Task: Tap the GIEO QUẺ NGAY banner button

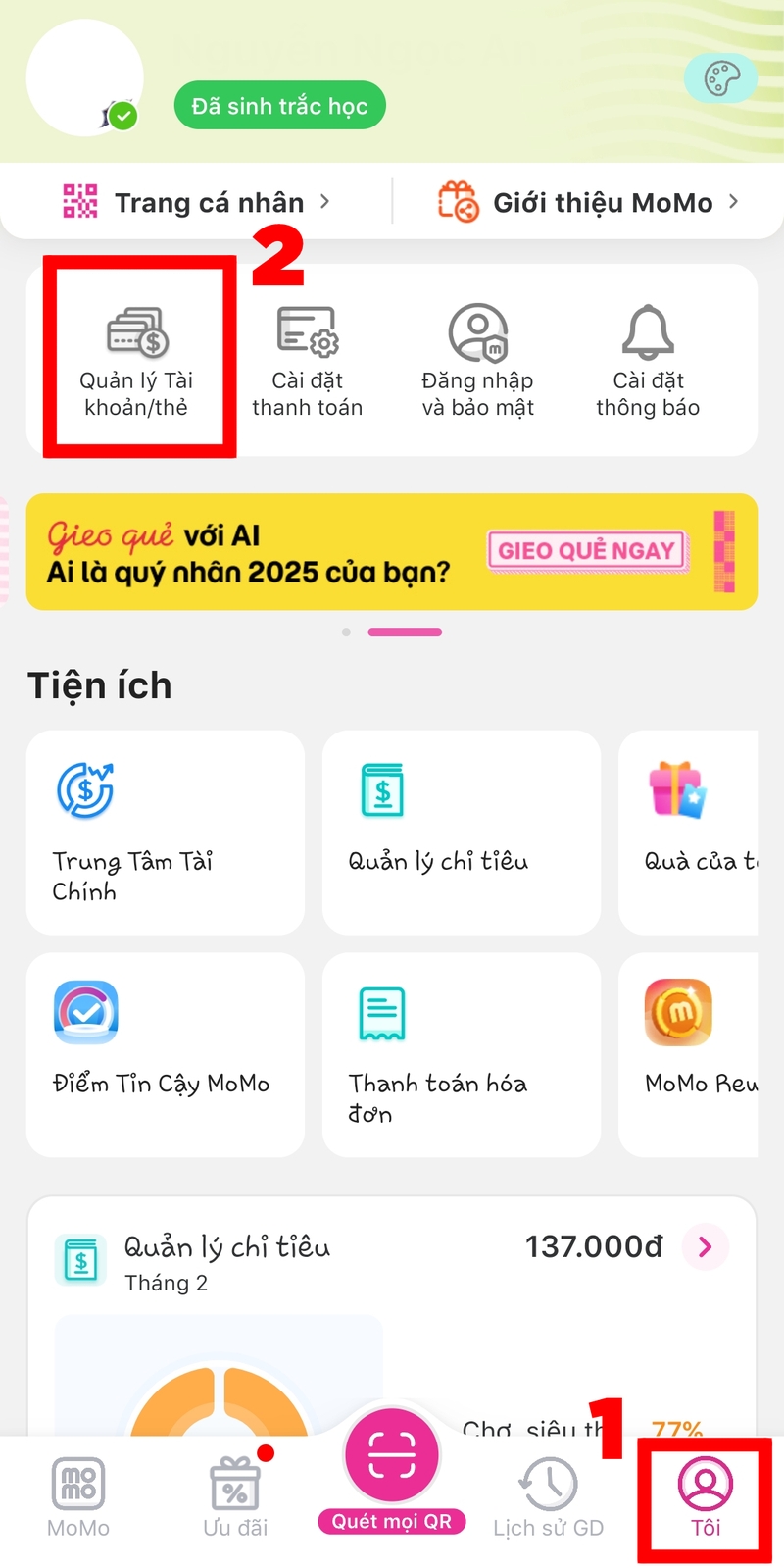Action: coord(587,550)
